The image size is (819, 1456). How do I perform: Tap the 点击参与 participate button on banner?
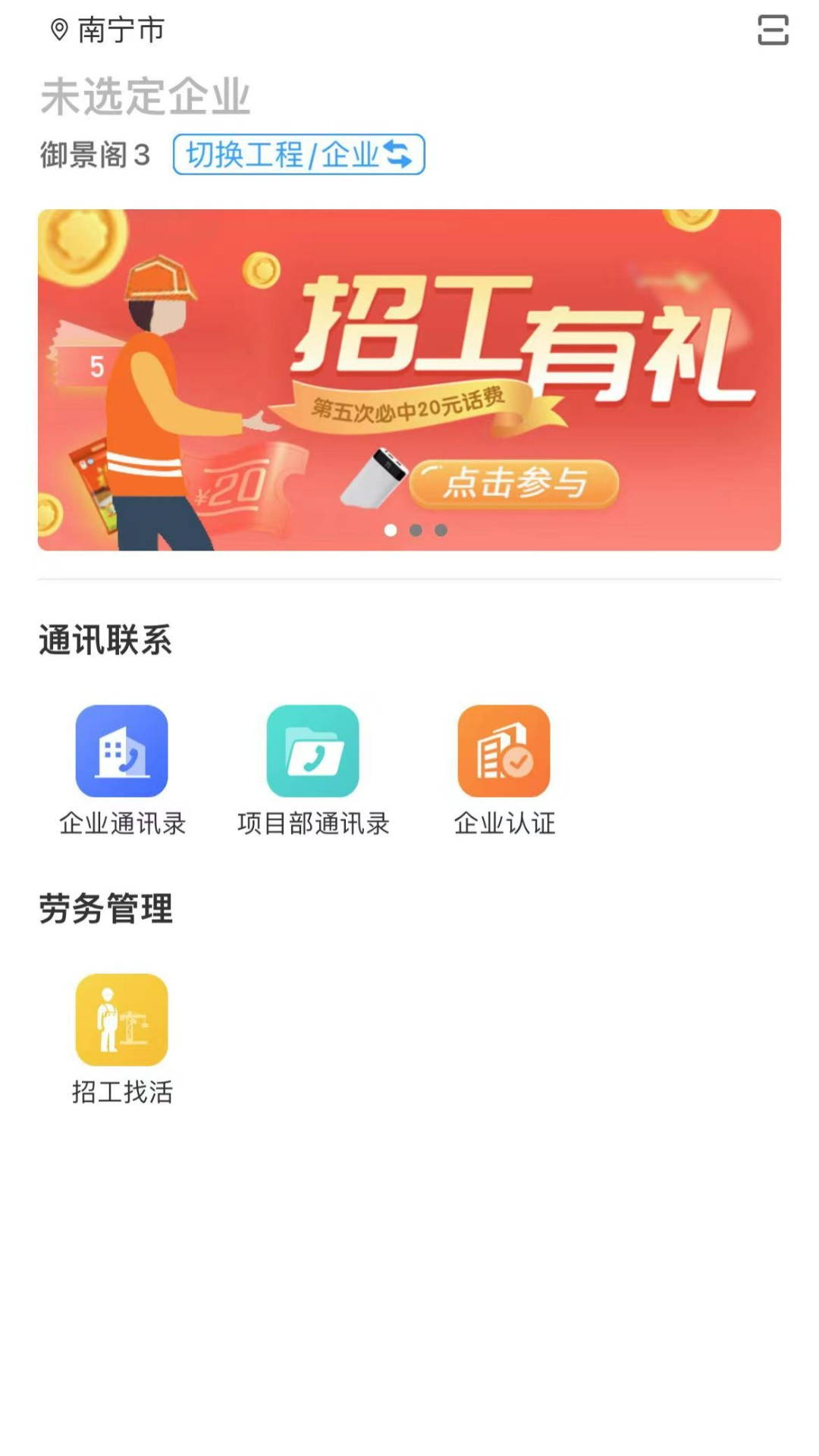(516, 483)
